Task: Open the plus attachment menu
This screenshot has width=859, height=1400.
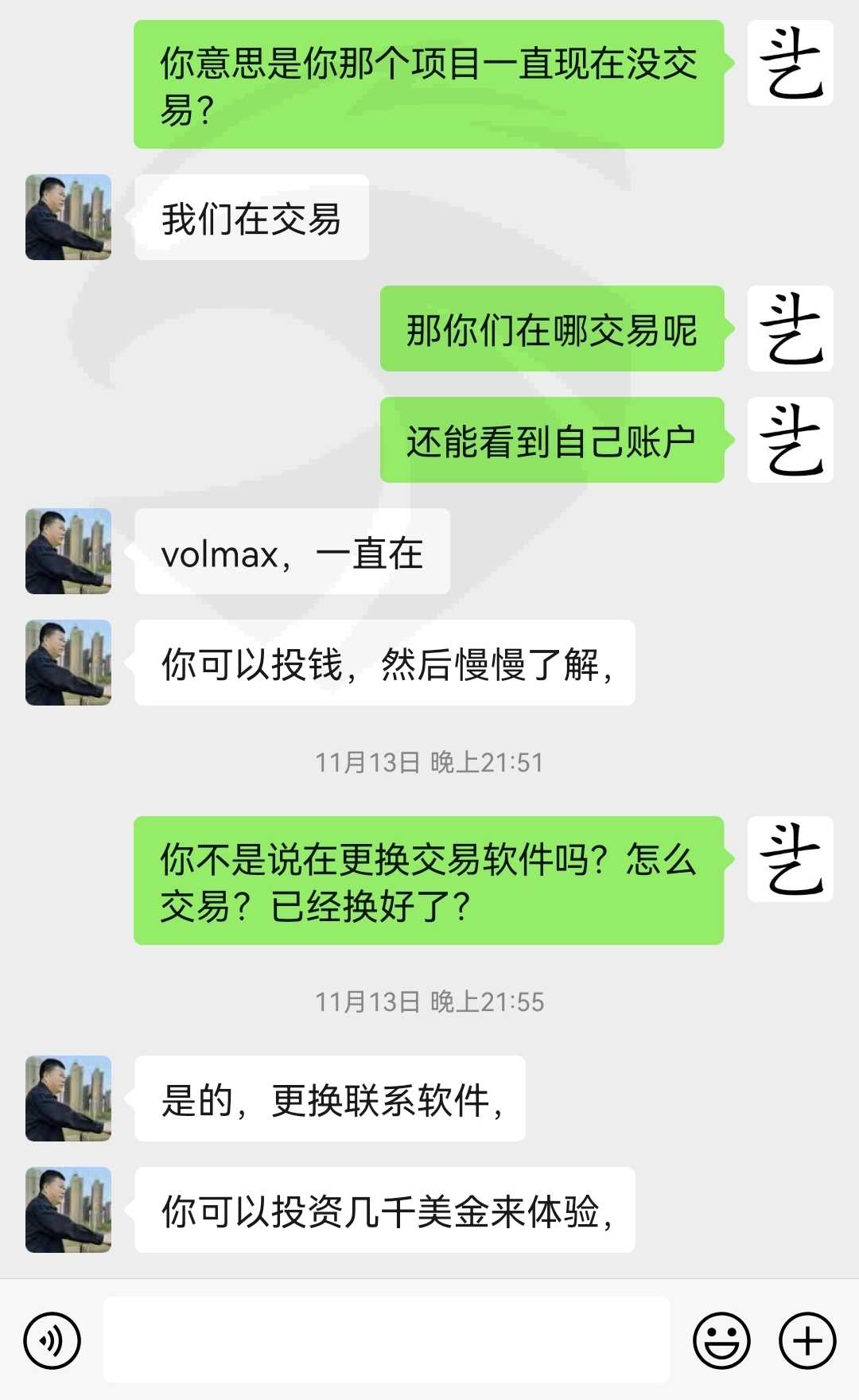Action: [x=807, y=1341]
